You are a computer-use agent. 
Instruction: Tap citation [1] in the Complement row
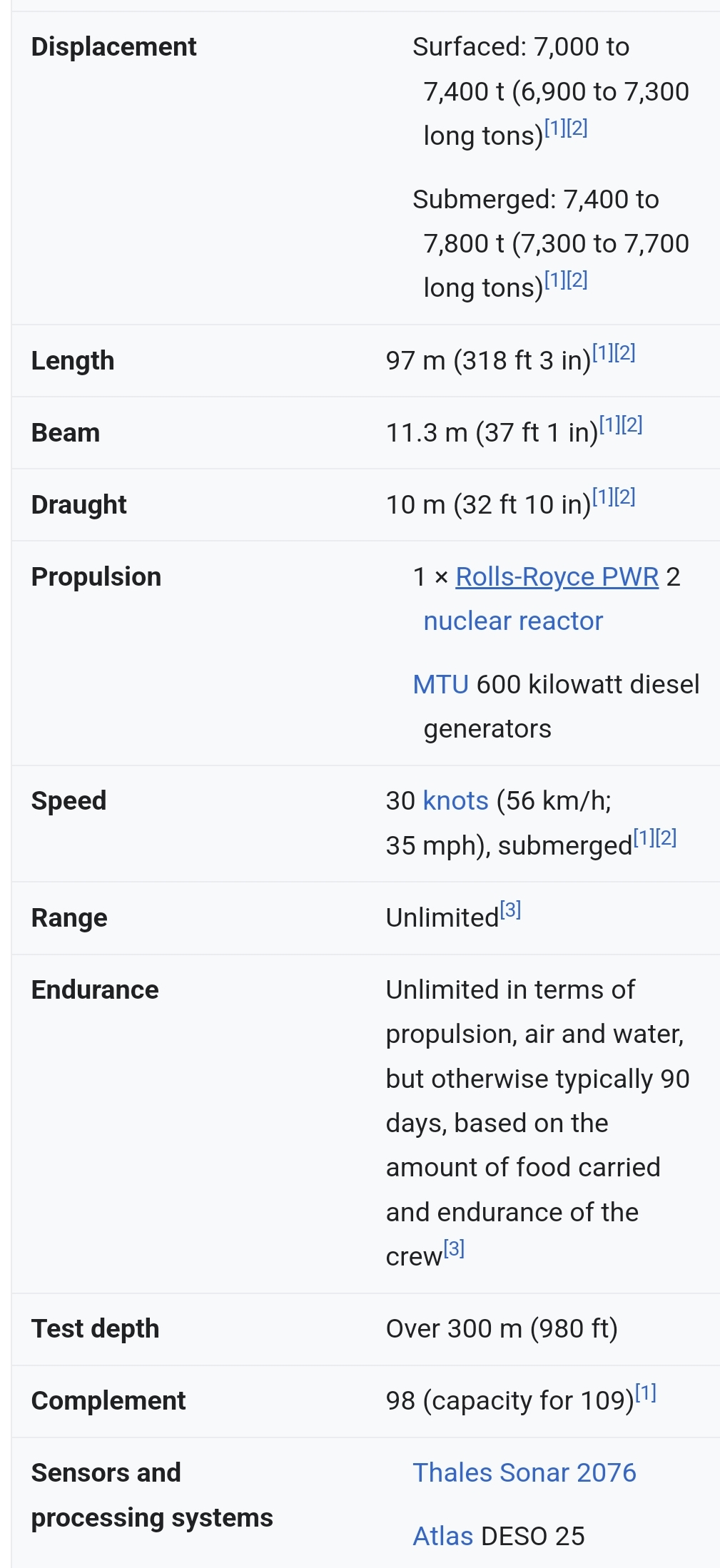646,1393
